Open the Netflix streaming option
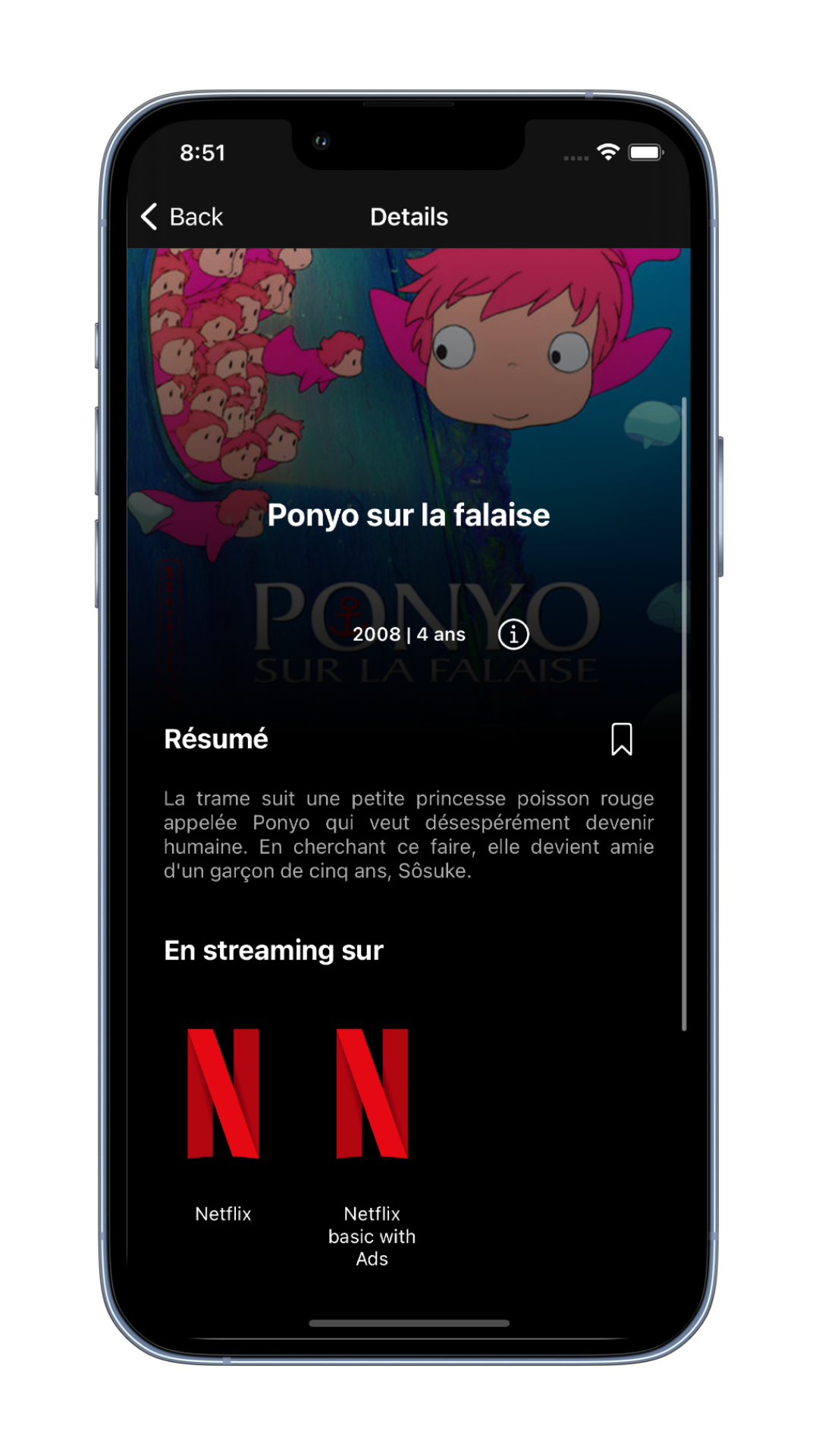The image size is (819, 1456). click(x=223, y=1094)
